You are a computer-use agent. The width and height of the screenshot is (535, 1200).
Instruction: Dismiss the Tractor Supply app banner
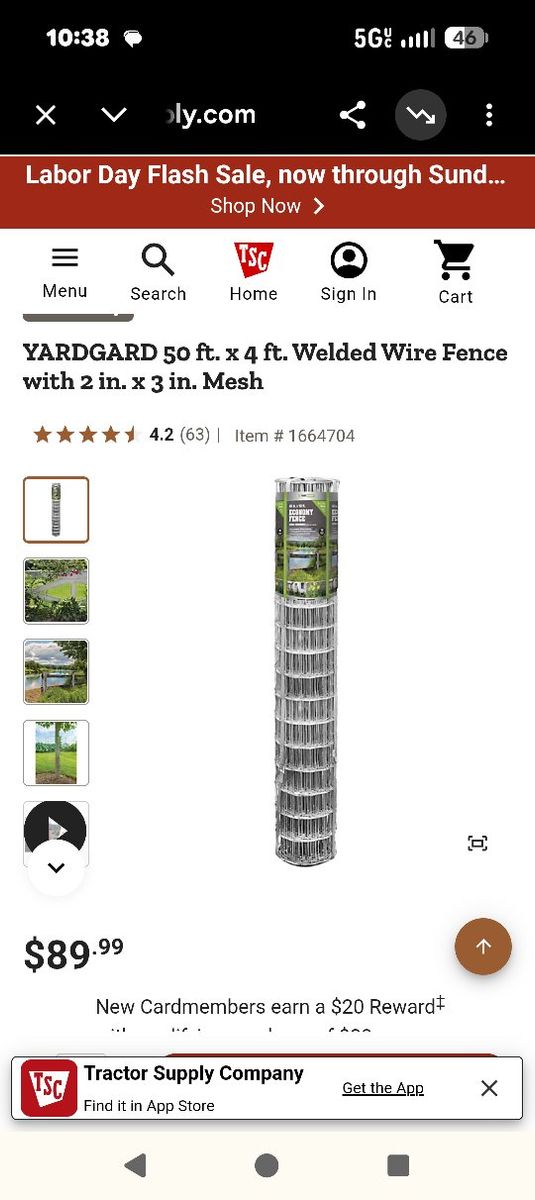click(489, 1088)
